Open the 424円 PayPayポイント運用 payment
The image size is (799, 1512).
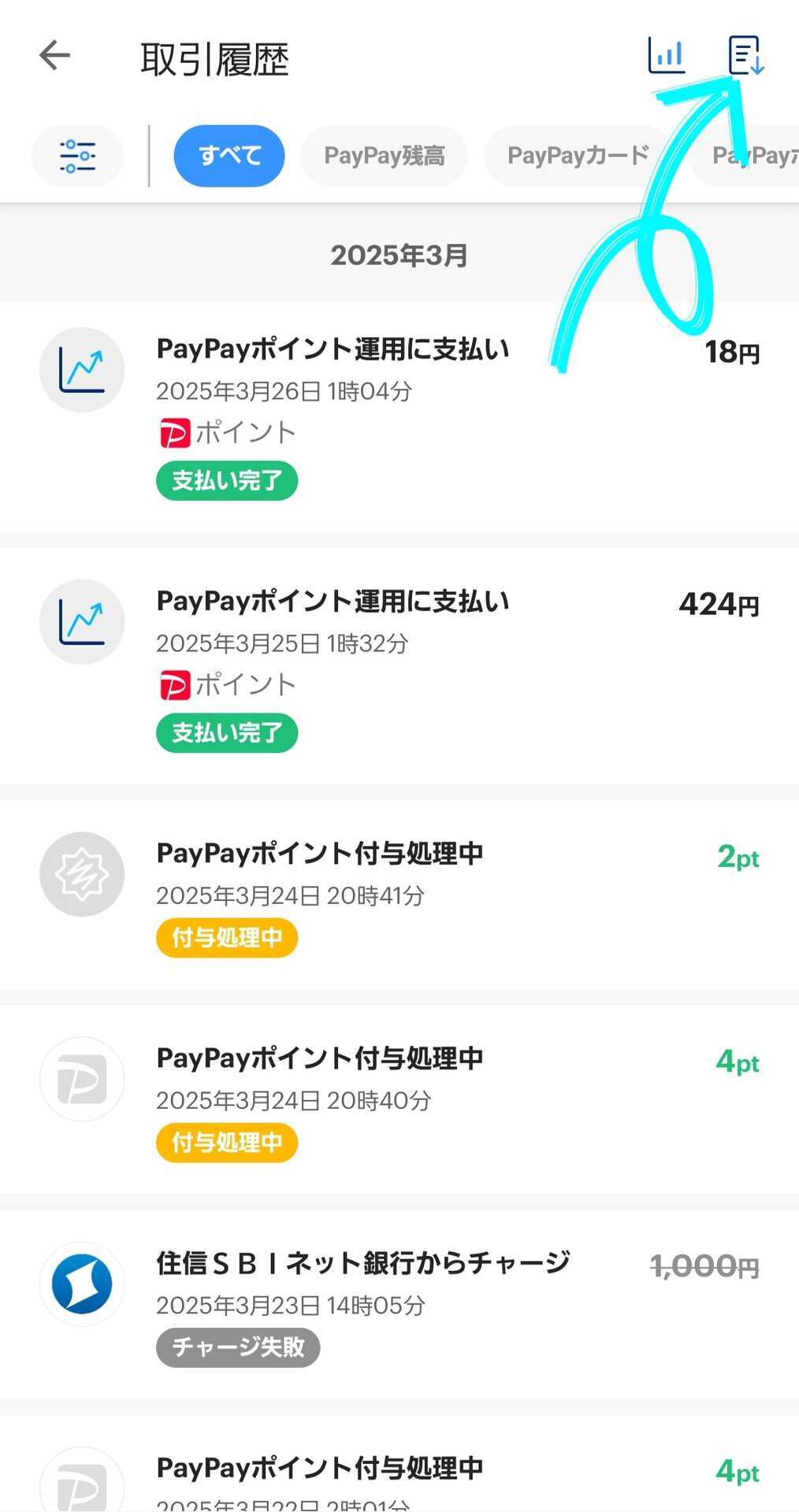click(x=399, y=666)
